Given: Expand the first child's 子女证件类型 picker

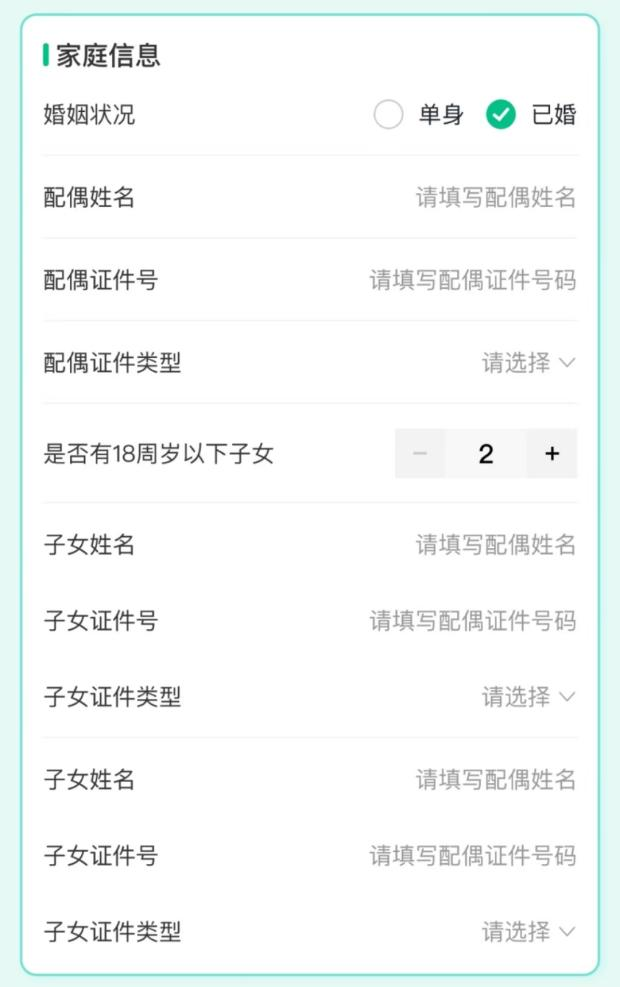Looking at the screenshot, I should coord(529,697).
